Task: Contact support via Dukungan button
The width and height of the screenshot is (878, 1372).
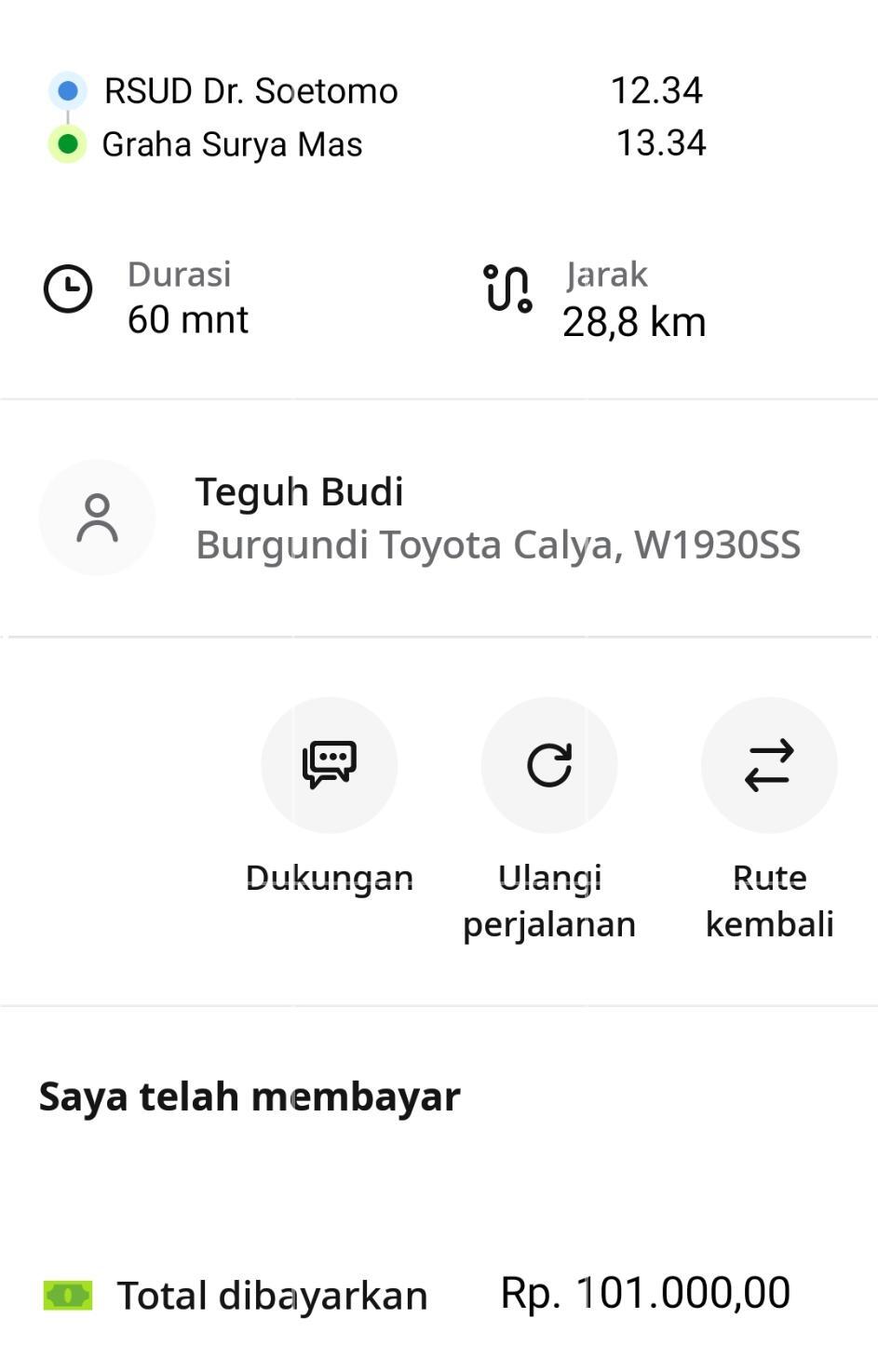Action: pyautogui.click(x=329, y=765)
